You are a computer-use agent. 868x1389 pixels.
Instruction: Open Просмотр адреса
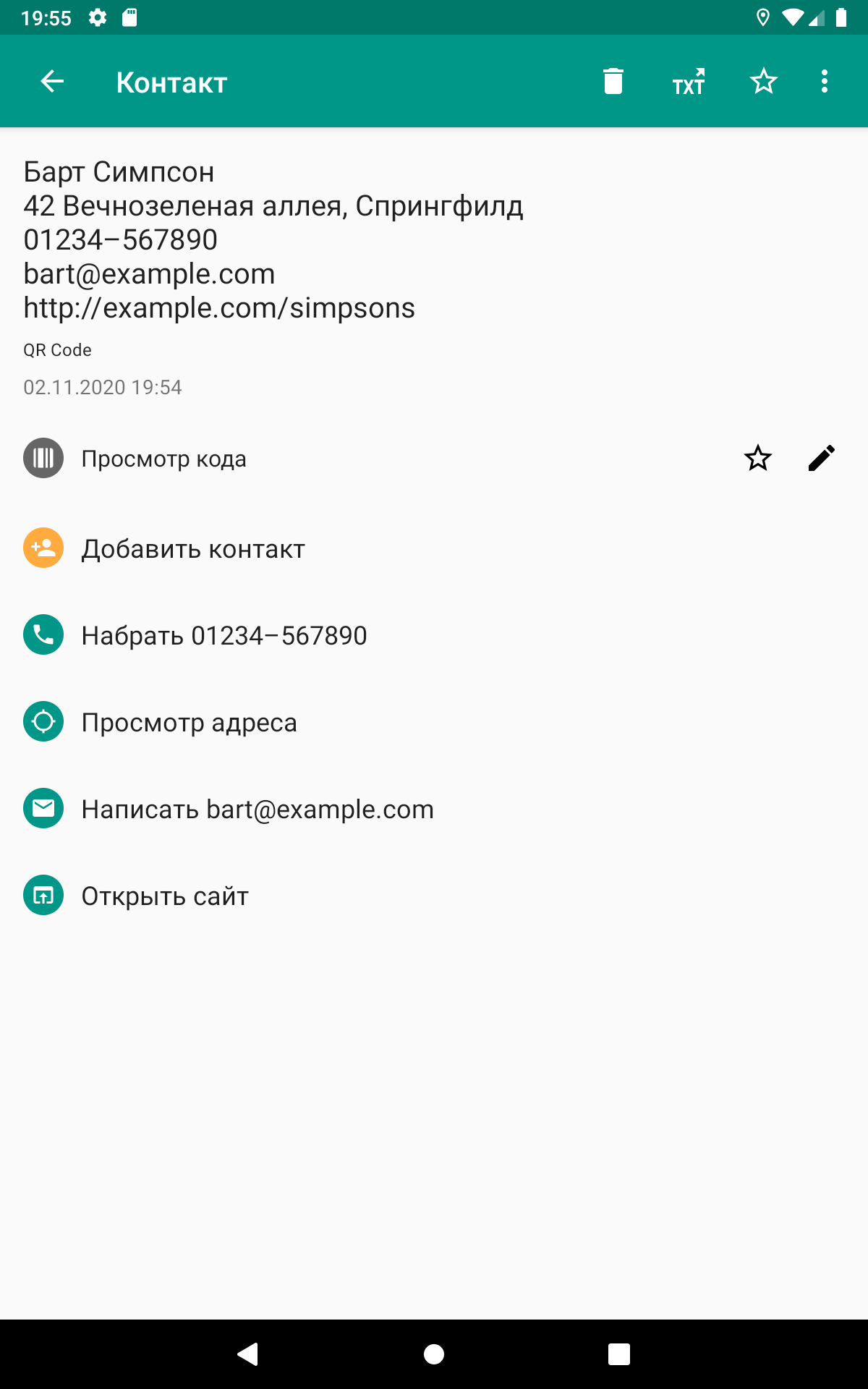[434, 722]
